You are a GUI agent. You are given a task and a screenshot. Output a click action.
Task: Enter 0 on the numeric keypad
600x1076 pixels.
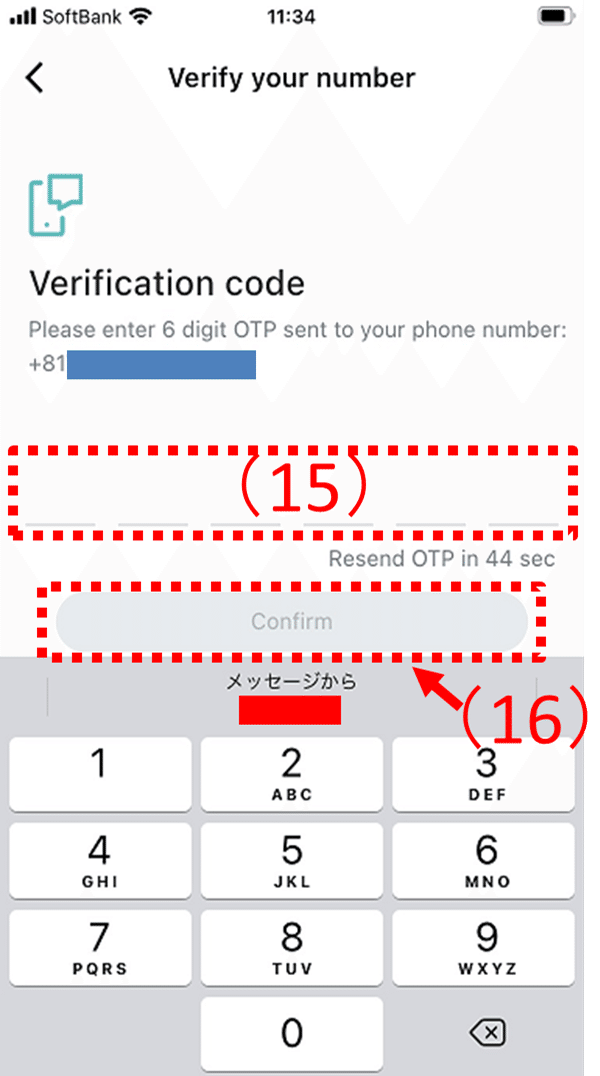pyautogui.click(x=292, y=1033)
